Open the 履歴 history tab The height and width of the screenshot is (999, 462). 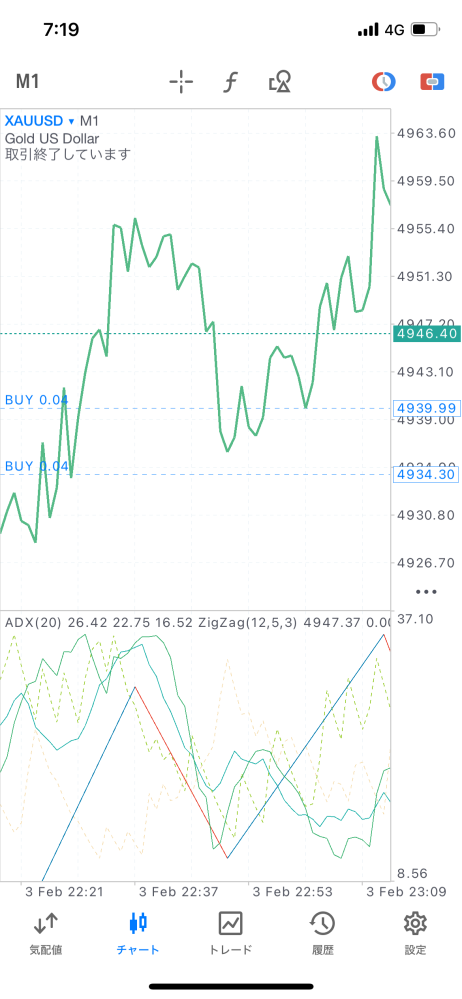(x=323, y=934)
